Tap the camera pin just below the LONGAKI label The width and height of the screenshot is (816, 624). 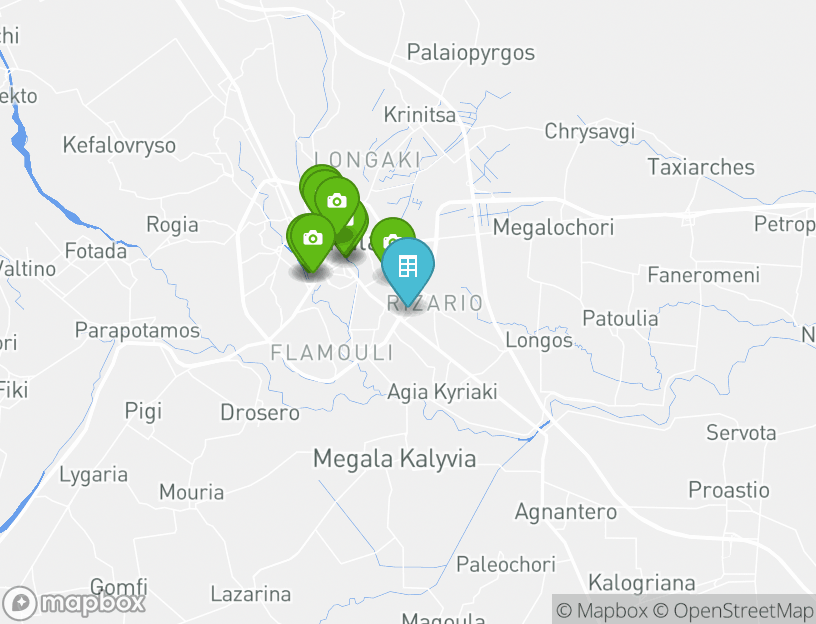click(338, 200)
